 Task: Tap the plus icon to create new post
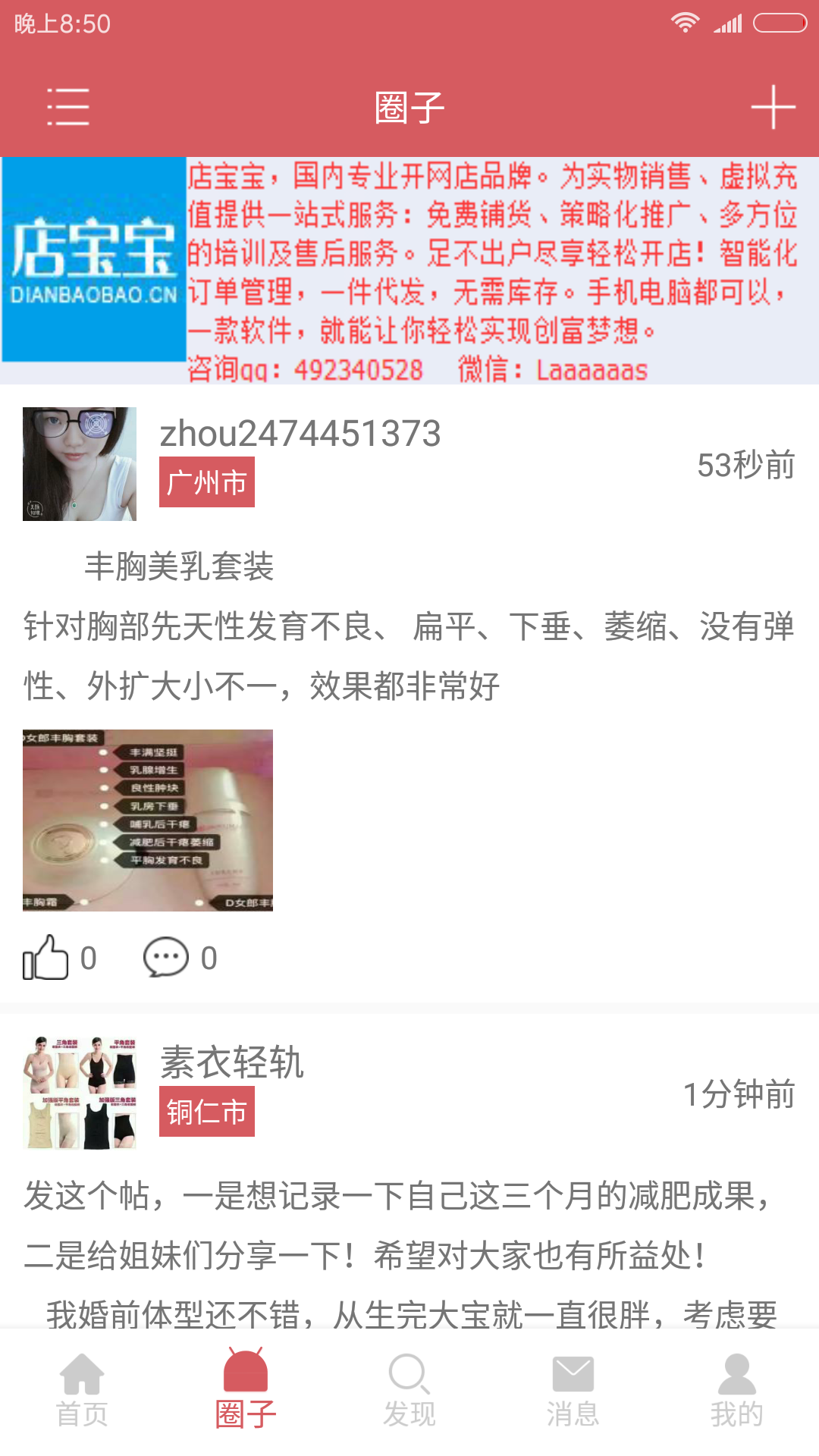tap(772, 108)
